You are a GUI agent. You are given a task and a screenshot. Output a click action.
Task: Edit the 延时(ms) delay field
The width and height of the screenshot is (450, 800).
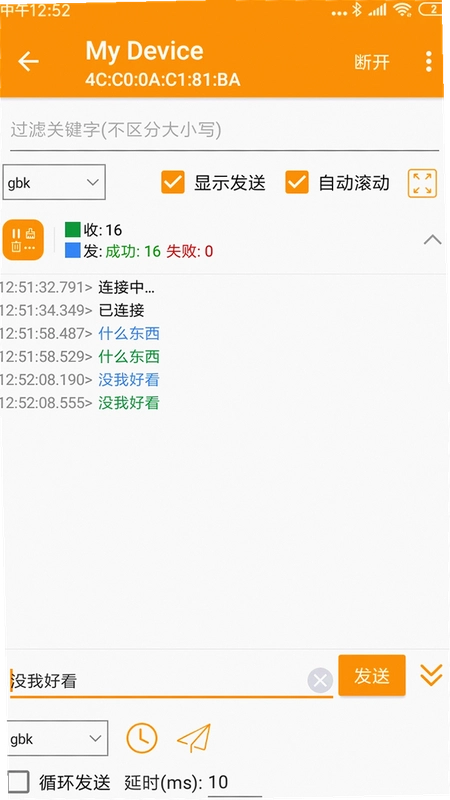(235, 782)
